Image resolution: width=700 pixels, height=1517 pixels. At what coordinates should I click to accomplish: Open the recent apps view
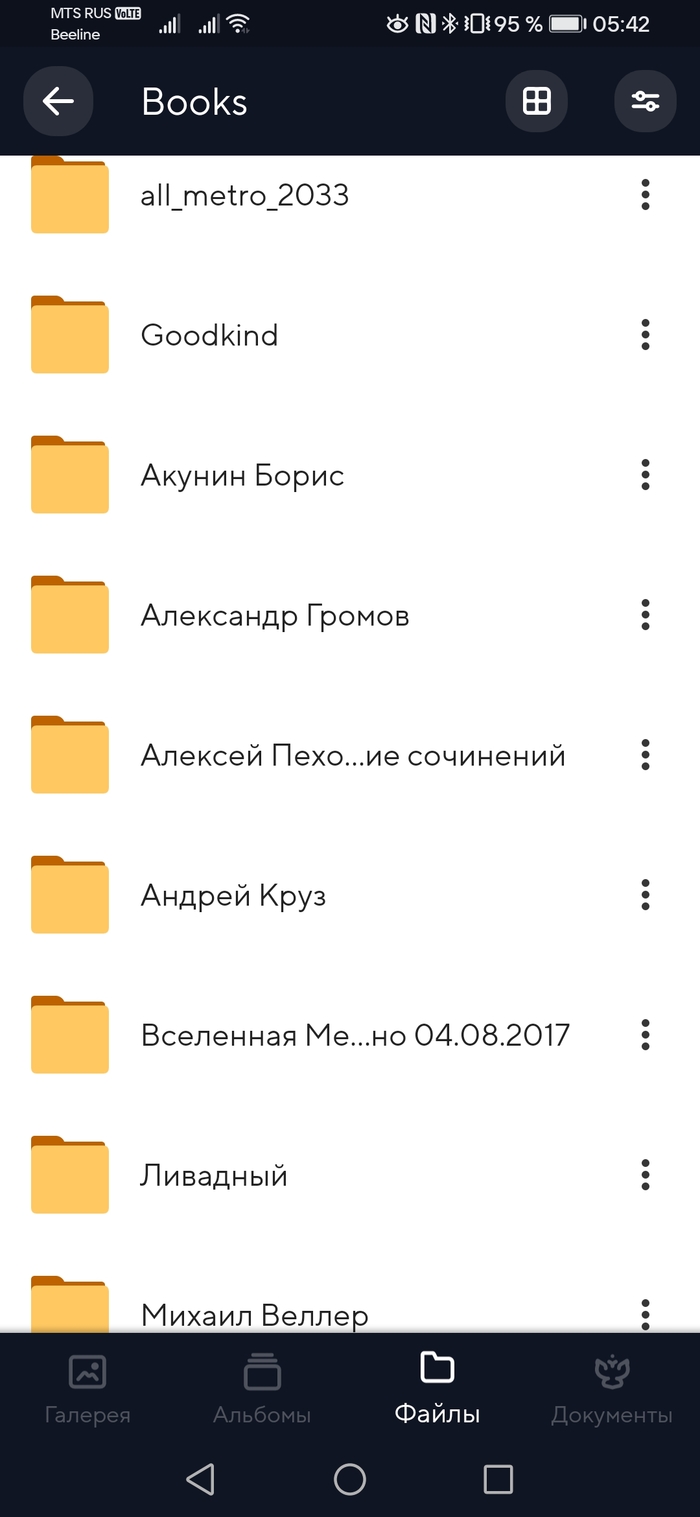(497, 1479)
